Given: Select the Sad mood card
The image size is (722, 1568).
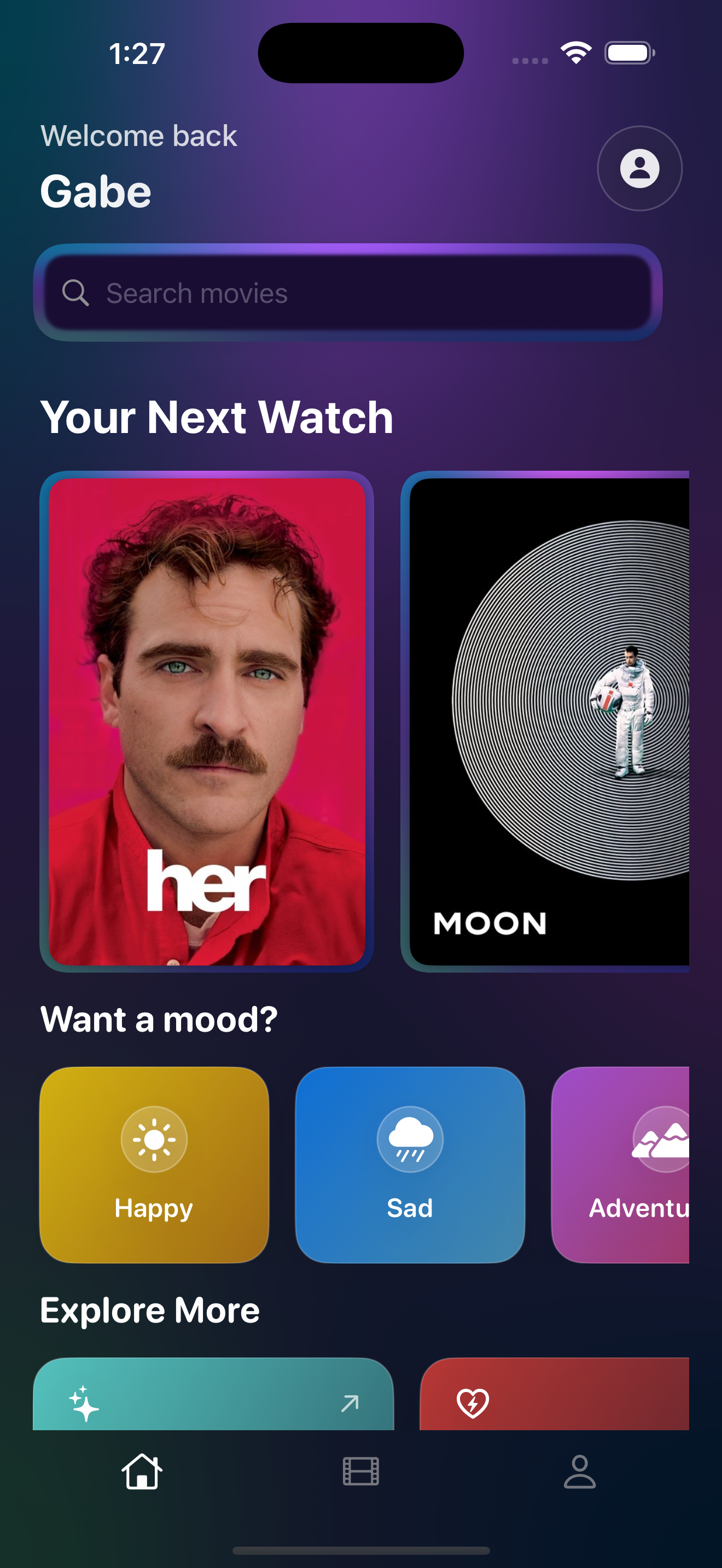Looking at the screenshot, I should point(410,1164).
